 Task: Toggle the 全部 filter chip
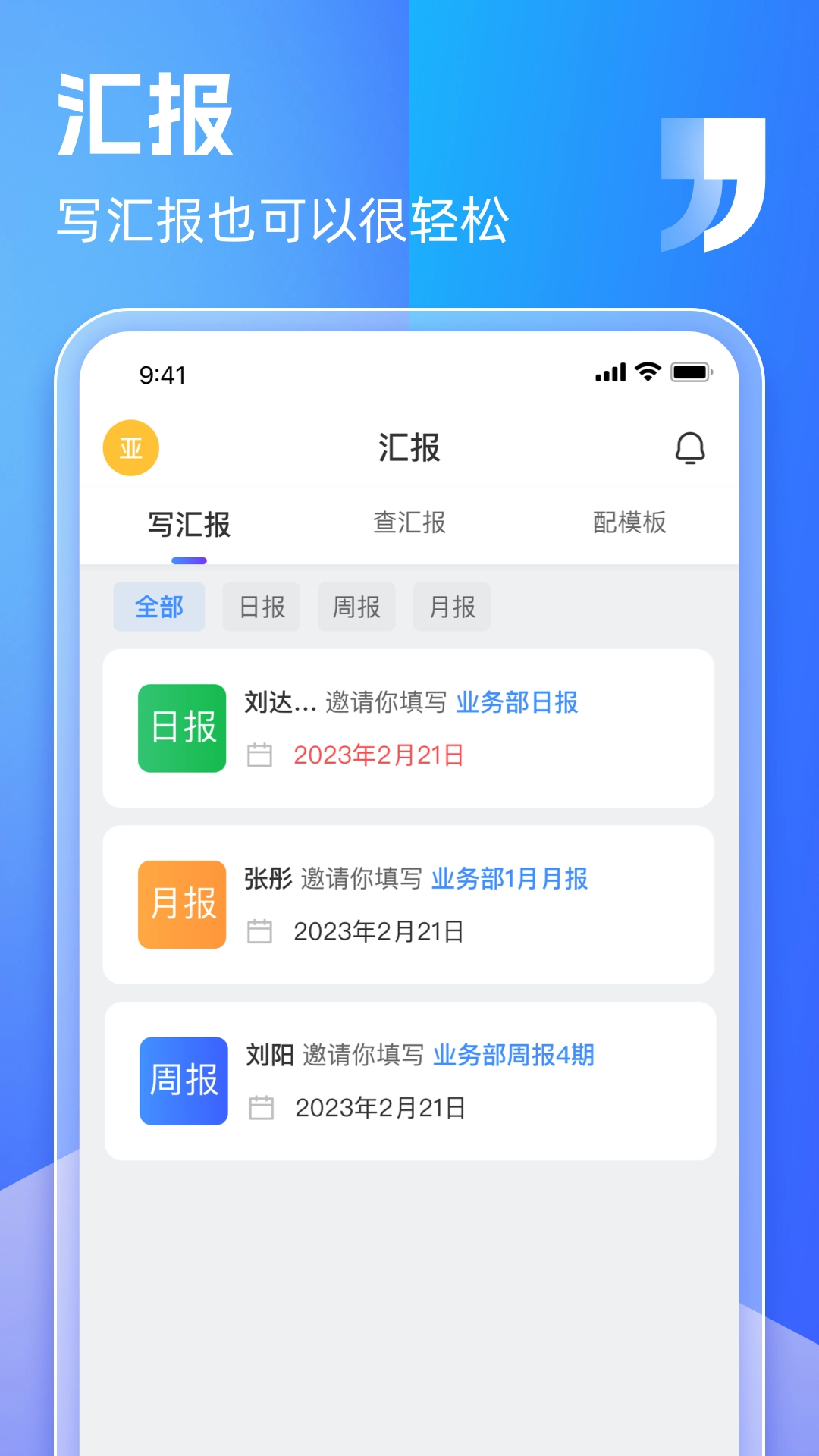coord(158,606)
